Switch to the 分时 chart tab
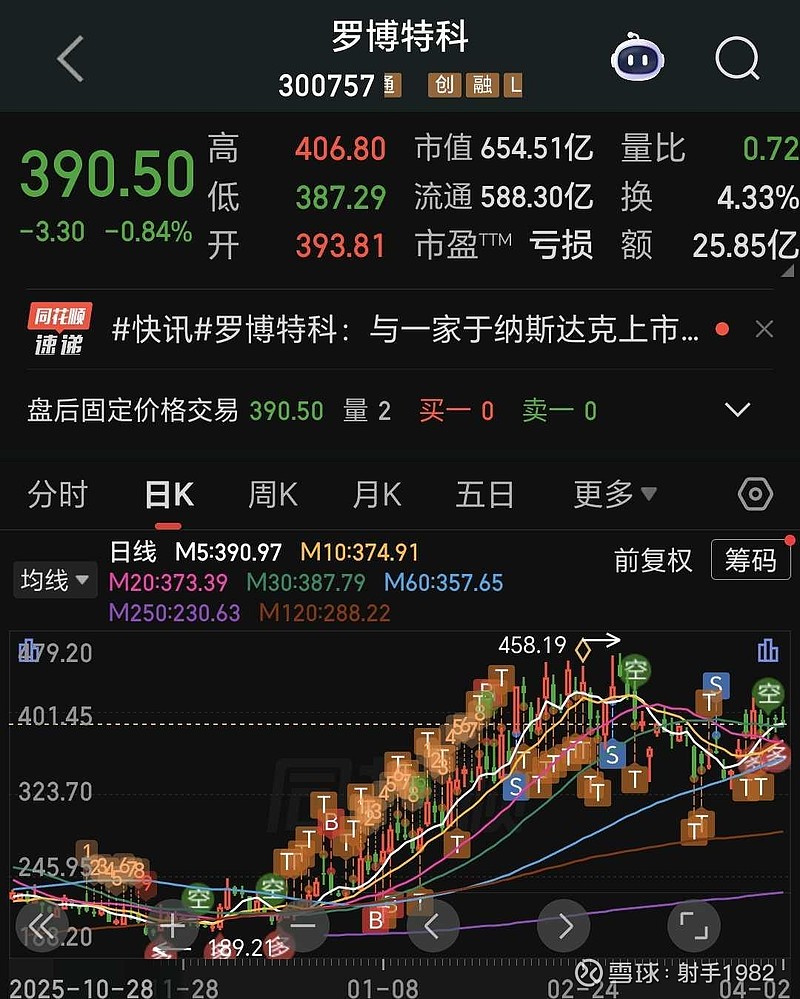This screenshot has height=999, width=800. point(58,494)
